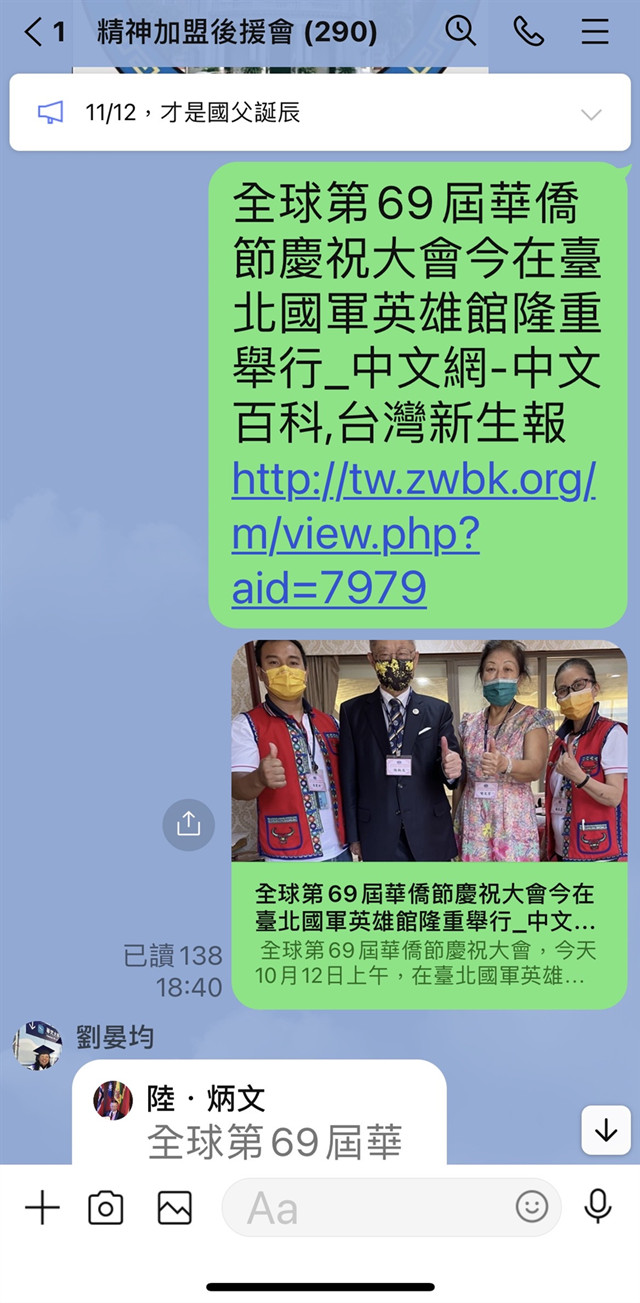The height and width of the screenshot is (1303, 640).
Task: Open the plus attachment menu
Action: 42,1209
